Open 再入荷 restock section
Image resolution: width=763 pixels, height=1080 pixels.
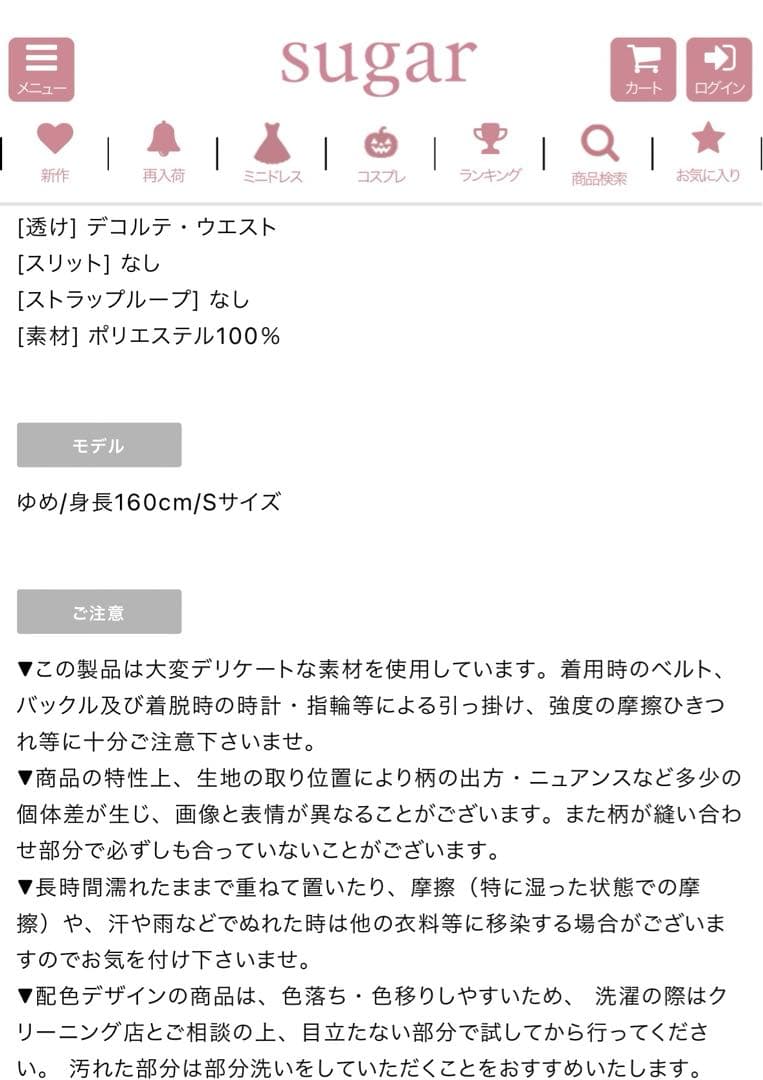click(163, 152)
